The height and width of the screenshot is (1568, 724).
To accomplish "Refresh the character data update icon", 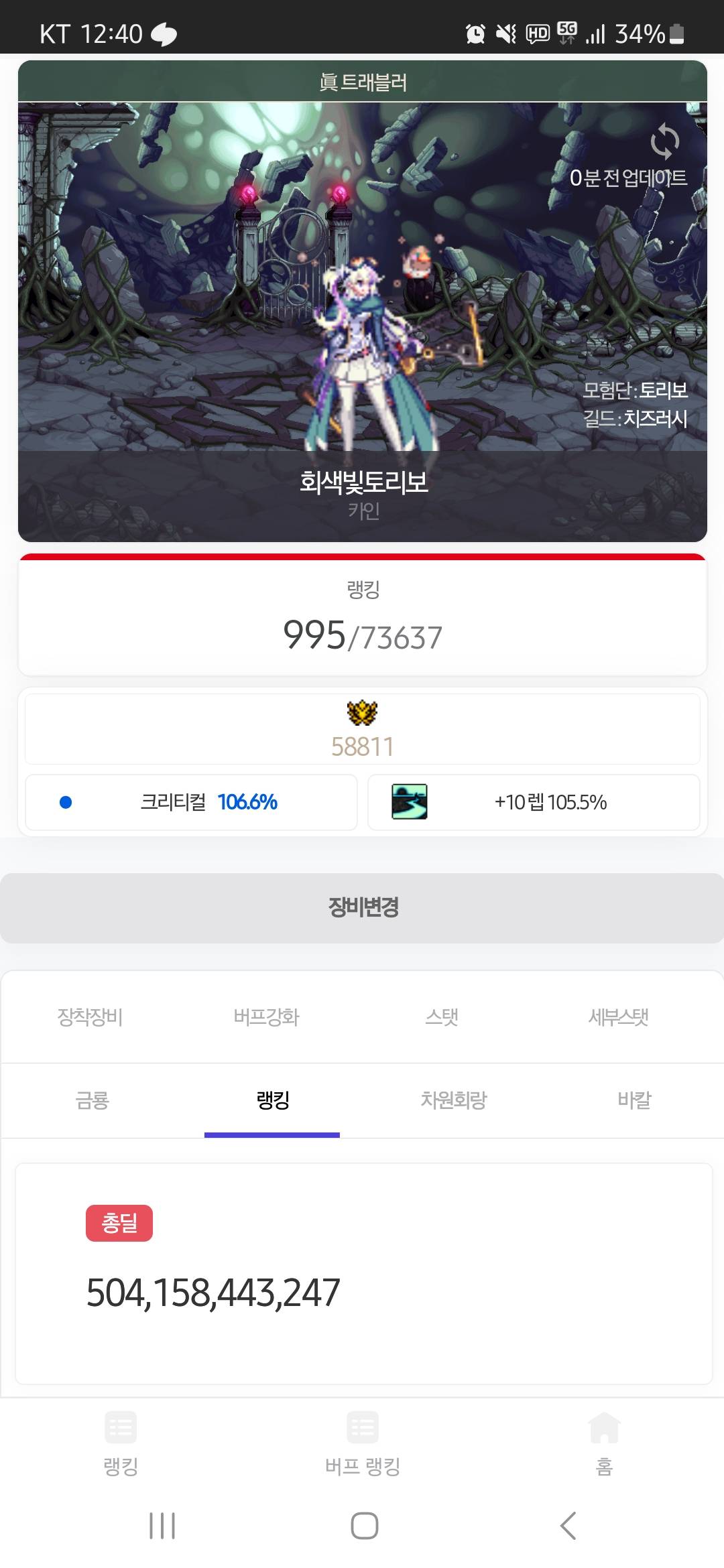I will coord(664,141).
